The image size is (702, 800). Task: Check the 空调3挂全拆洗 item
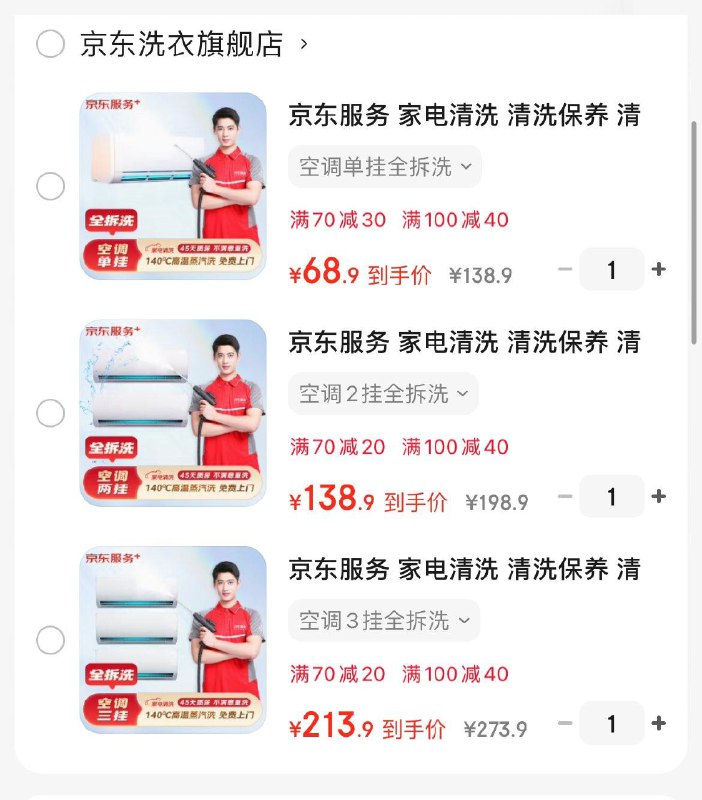(x=50, y=640)
